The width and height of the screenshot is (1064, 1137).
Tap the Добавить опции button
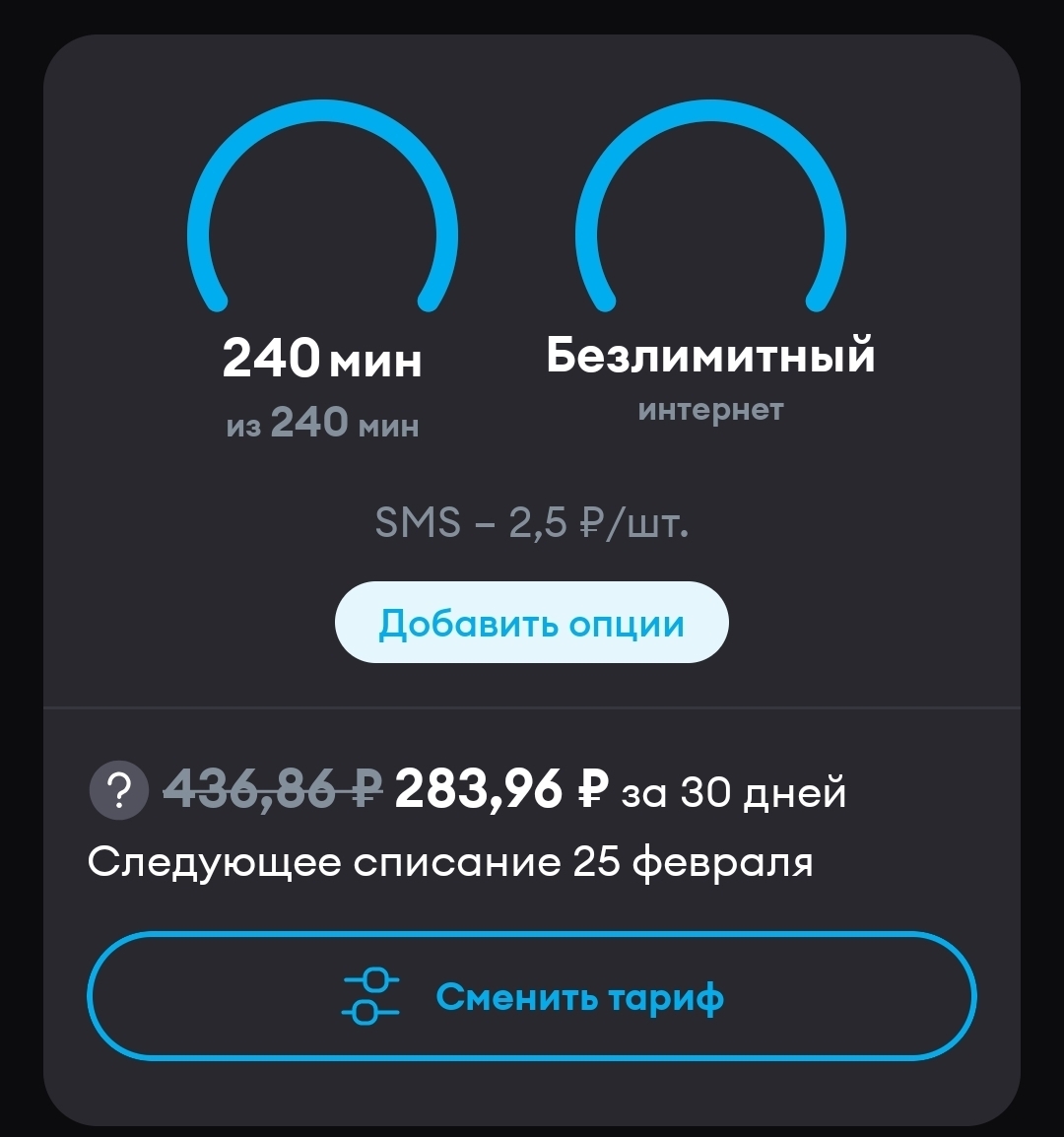[531, 623]
